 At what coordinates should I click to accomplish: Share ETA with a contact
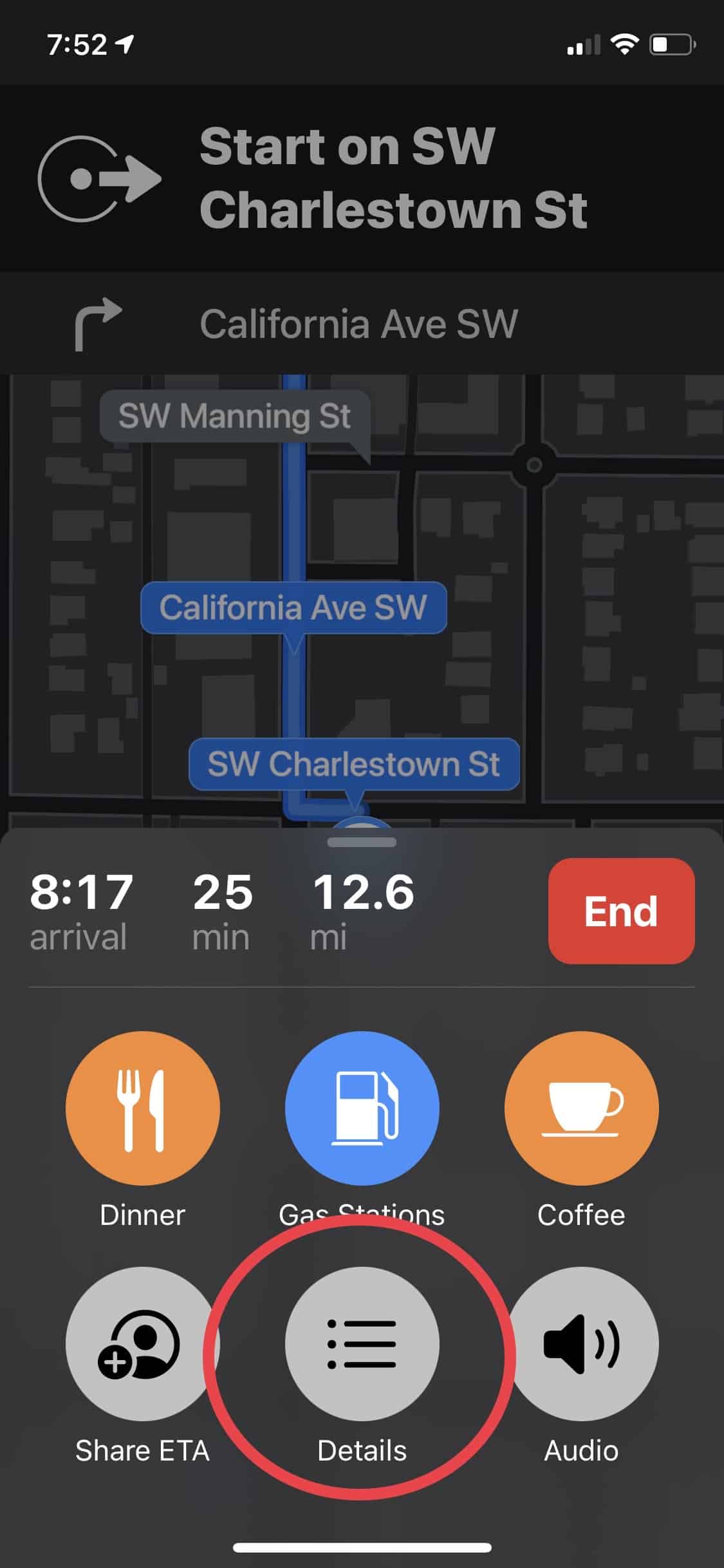(142, 1344)
